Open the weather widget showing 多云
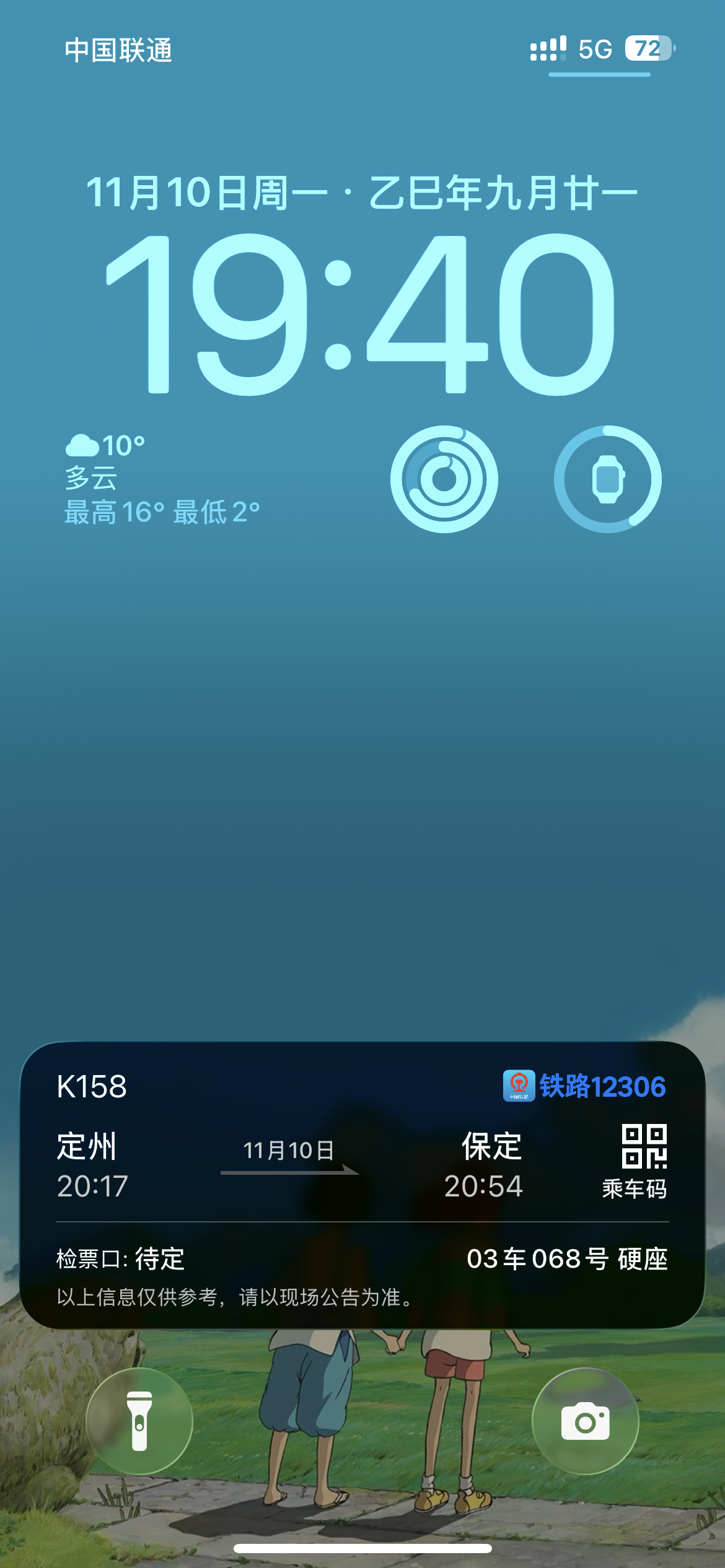 pos(161,479)
